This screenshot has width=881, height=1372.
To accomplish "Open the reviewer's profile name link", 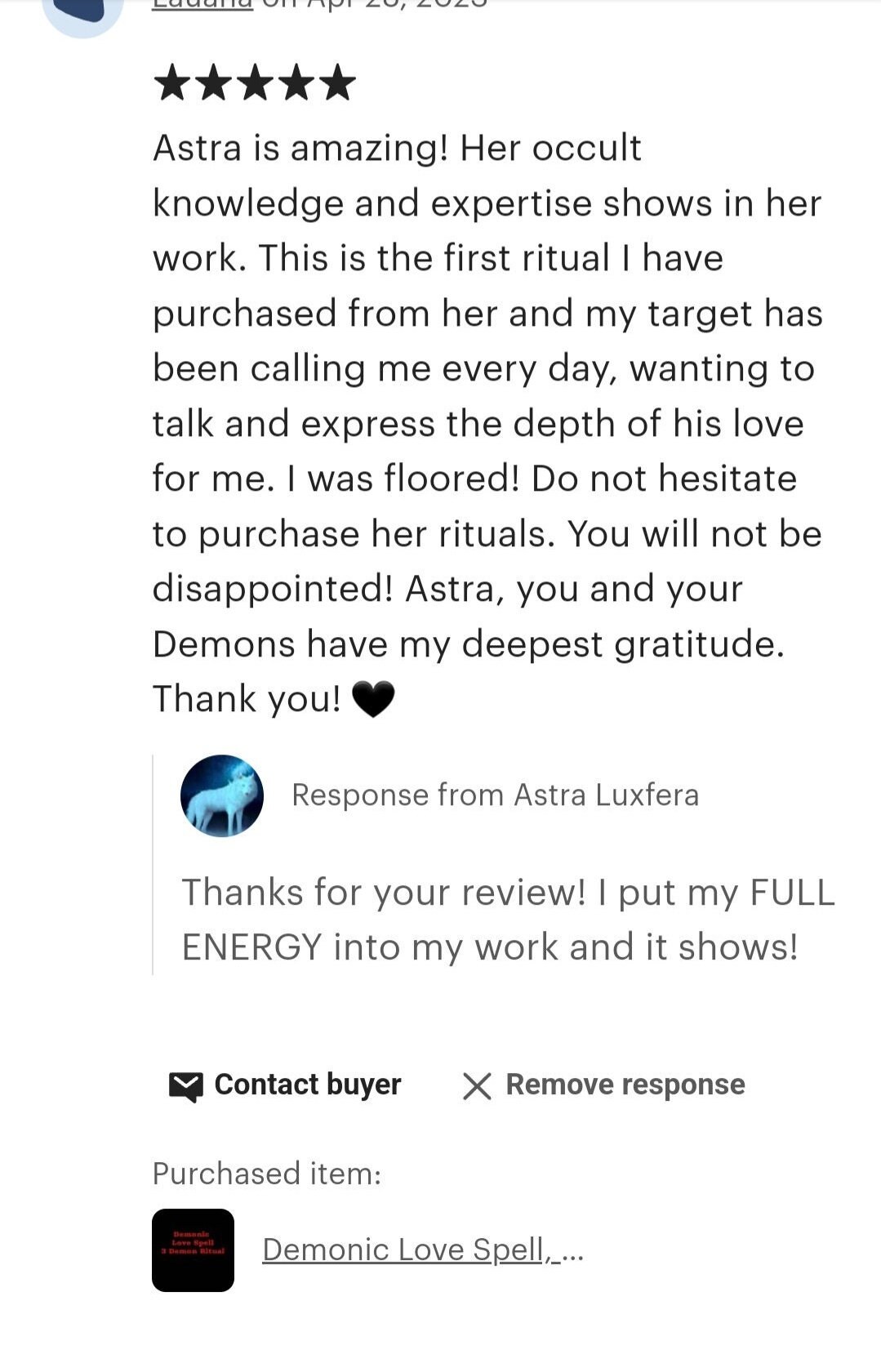I will [202, 4].
